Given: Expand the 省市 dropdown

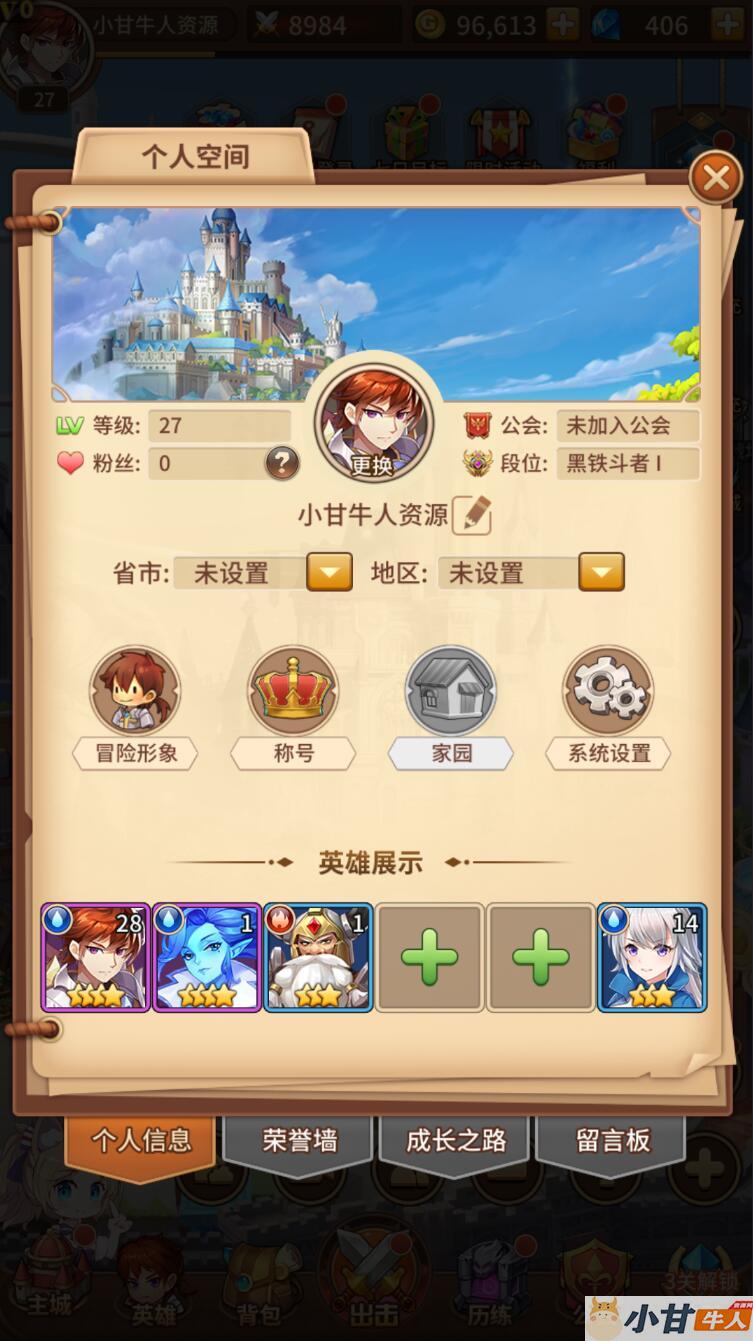Looking at the screenshot, I should (x=329, y=572).
